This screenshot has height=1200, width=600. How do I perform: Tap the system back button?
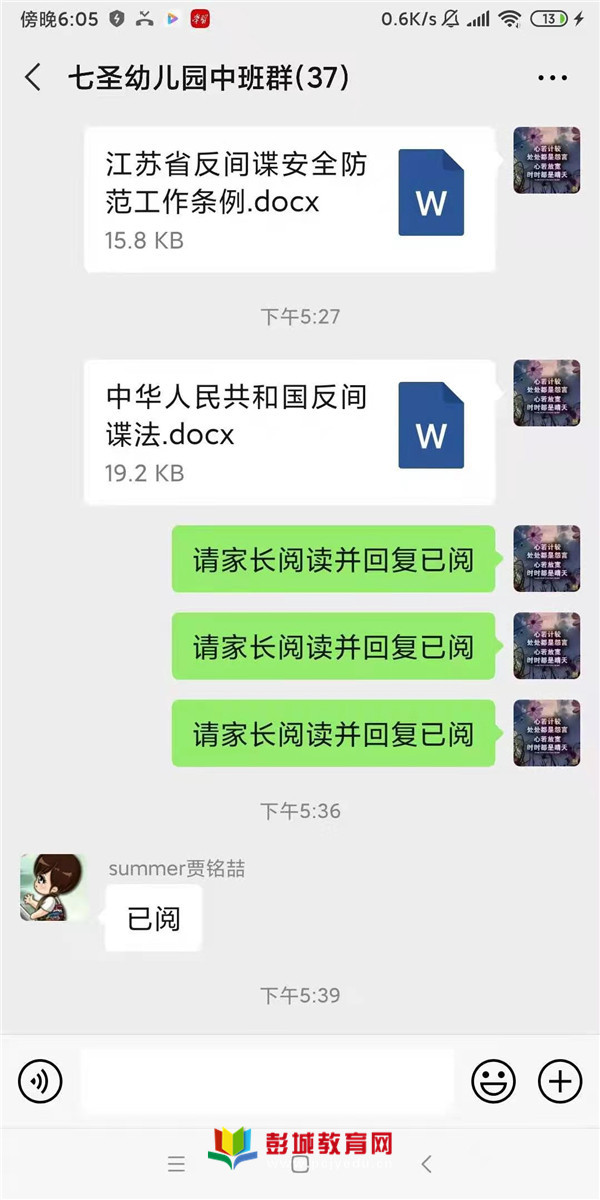(426, 1164)
